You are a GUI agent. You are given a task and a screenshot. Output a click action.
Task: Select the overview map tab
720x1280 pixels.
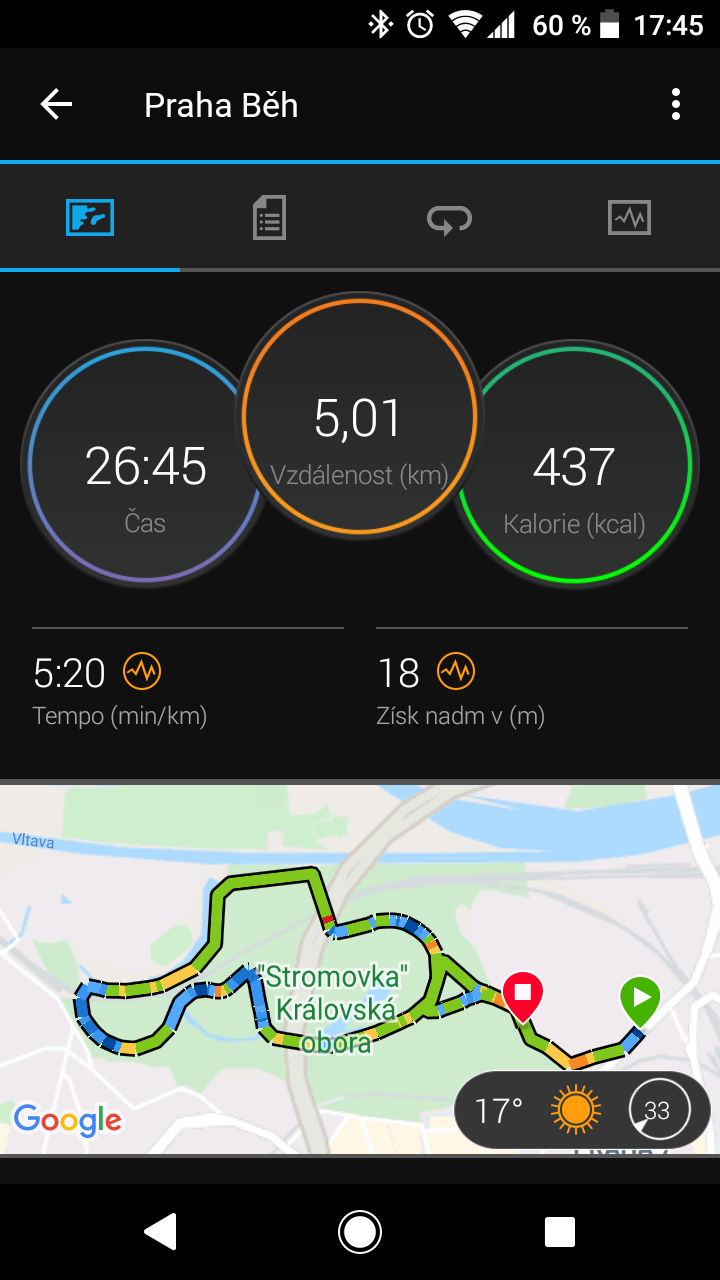[x=90, y=217]
